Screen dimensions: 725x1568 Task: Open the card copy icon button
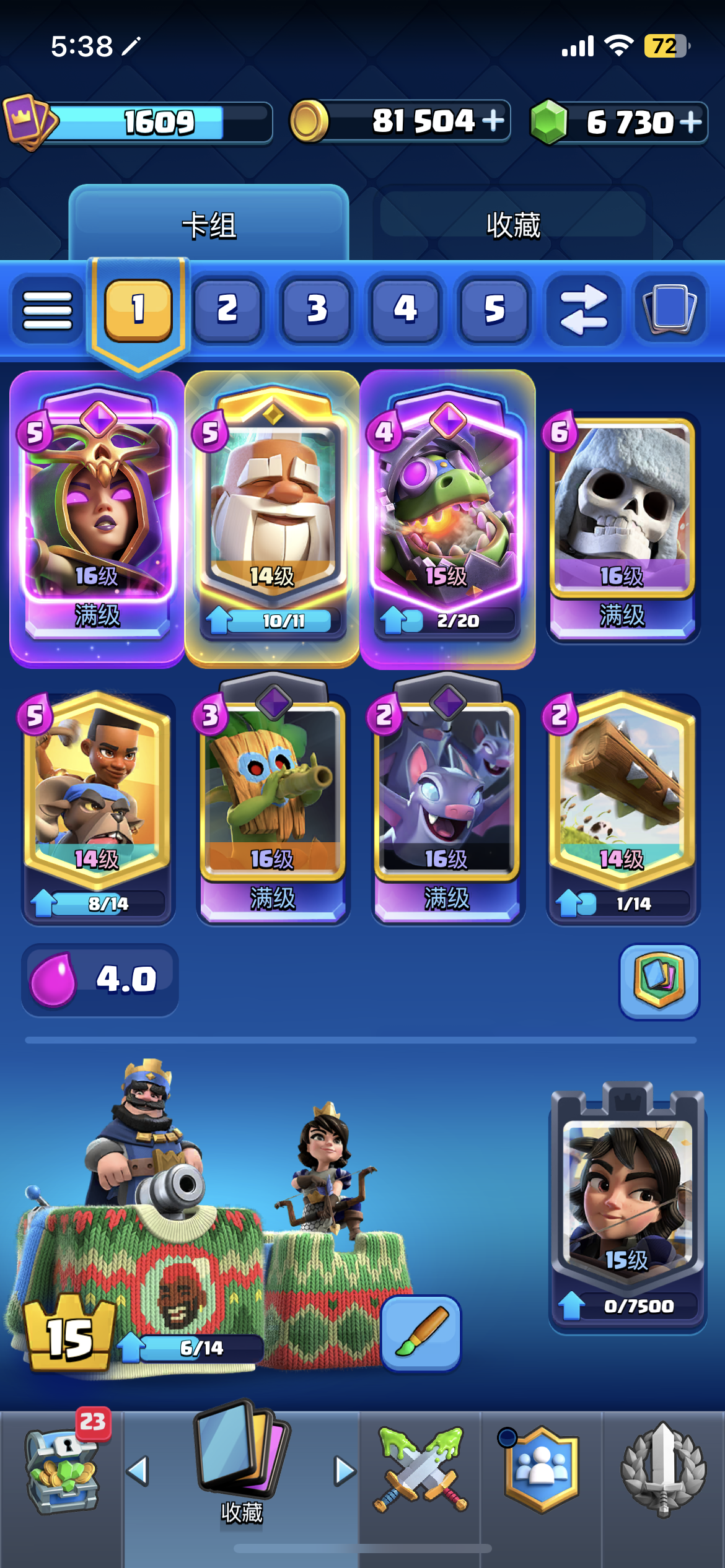point(670,309)
